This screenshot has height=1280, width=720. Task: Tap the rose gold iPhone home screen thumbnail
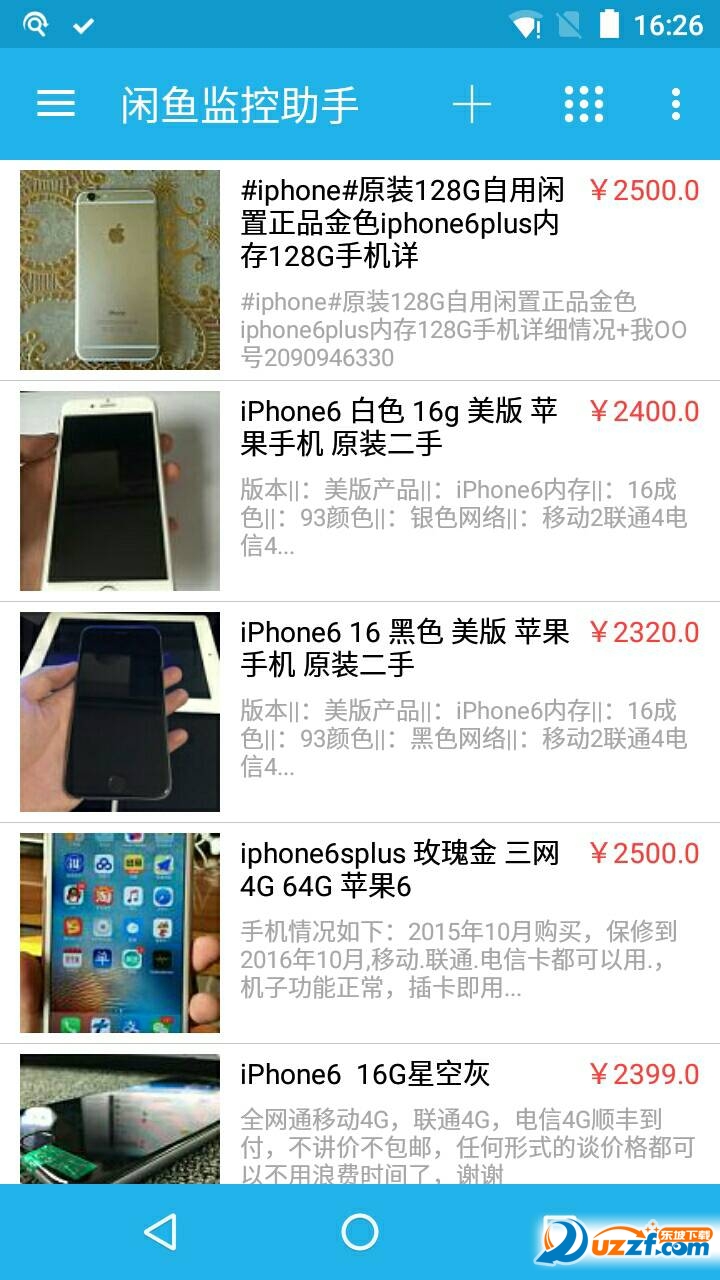118,932
